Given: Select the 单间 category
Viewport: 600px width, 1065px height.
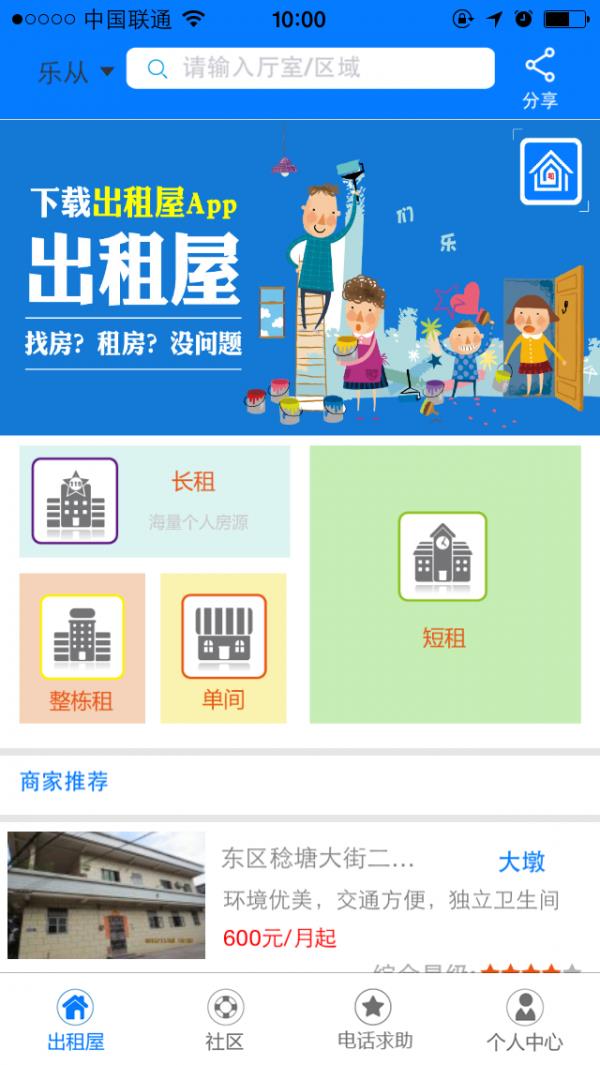Looking at the screenshot, I should coord(223,648).
